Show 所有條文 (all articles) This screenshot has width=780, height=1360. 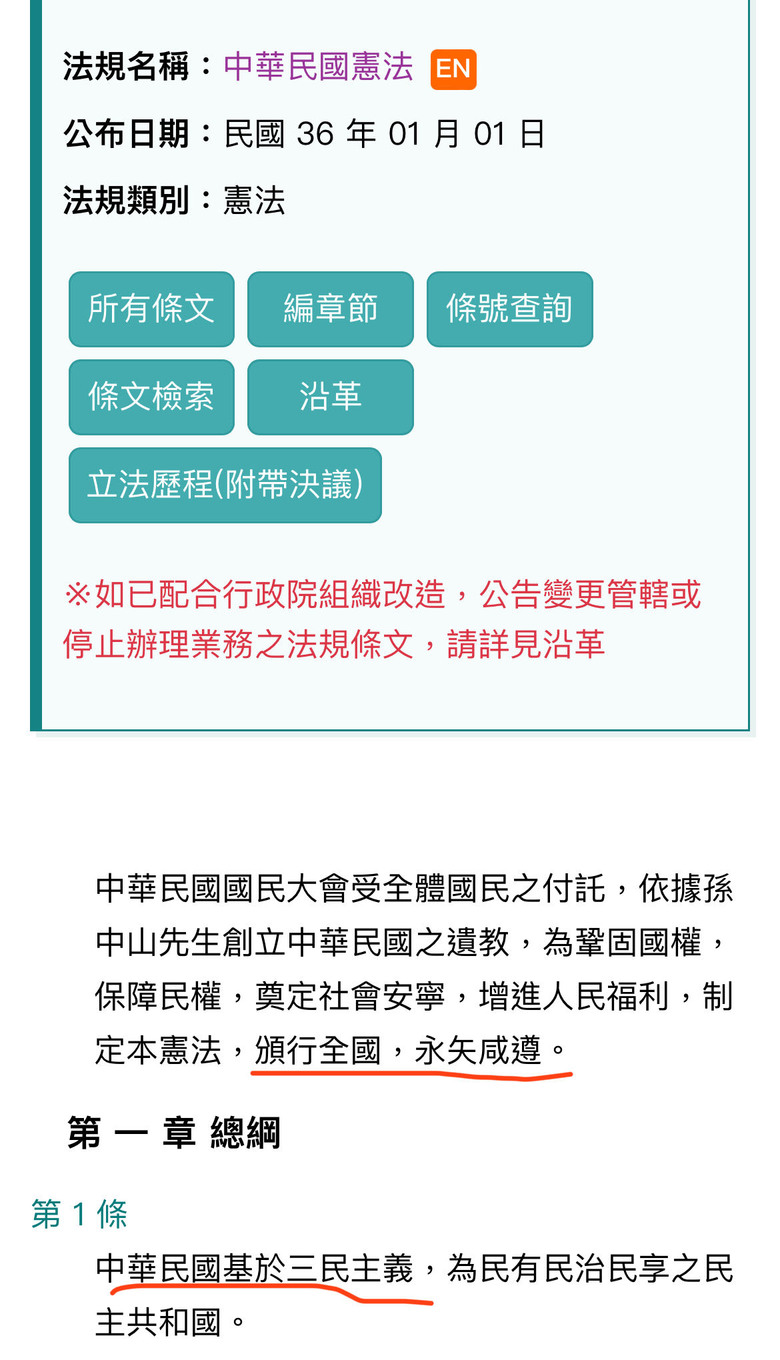(151, 309)
